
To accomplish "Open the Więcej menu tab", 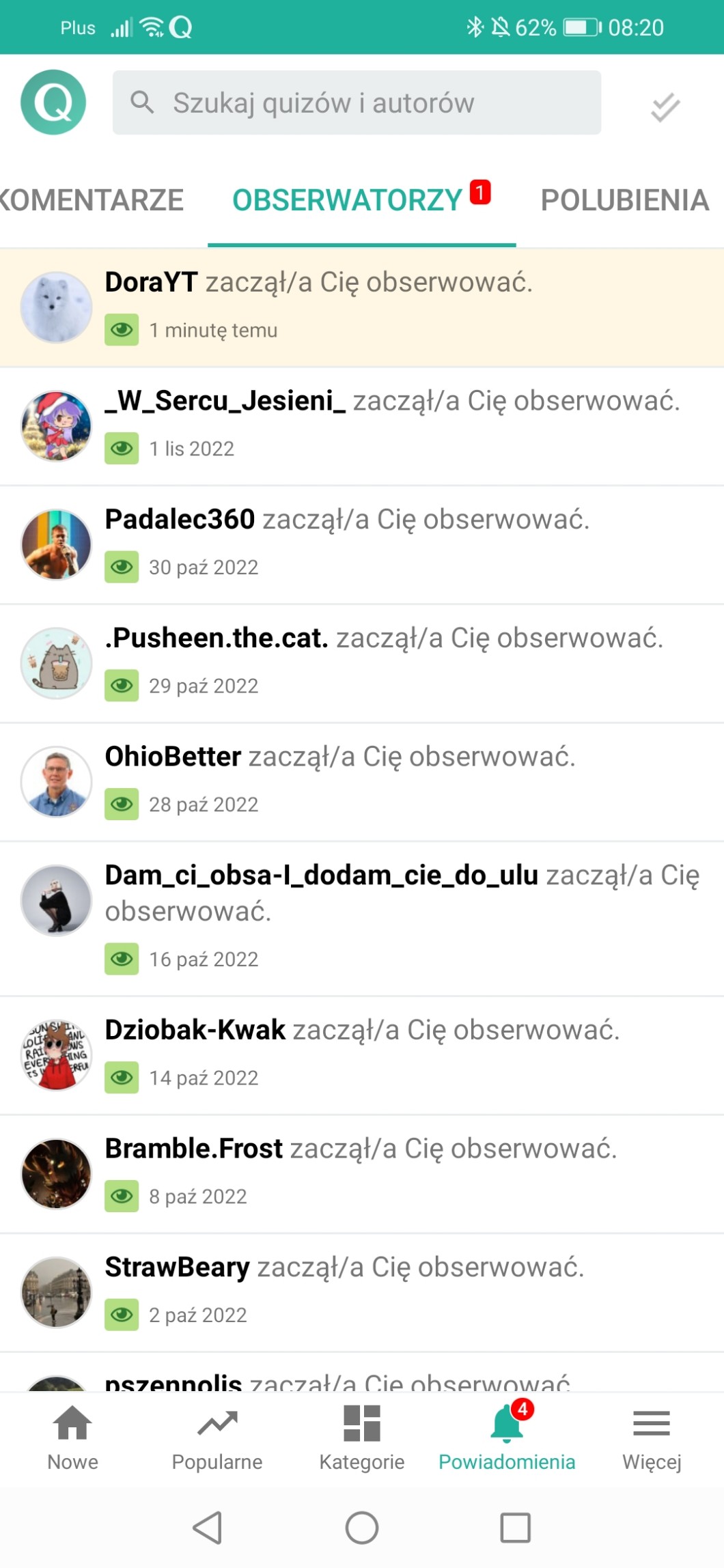I will pos(652,1438).
